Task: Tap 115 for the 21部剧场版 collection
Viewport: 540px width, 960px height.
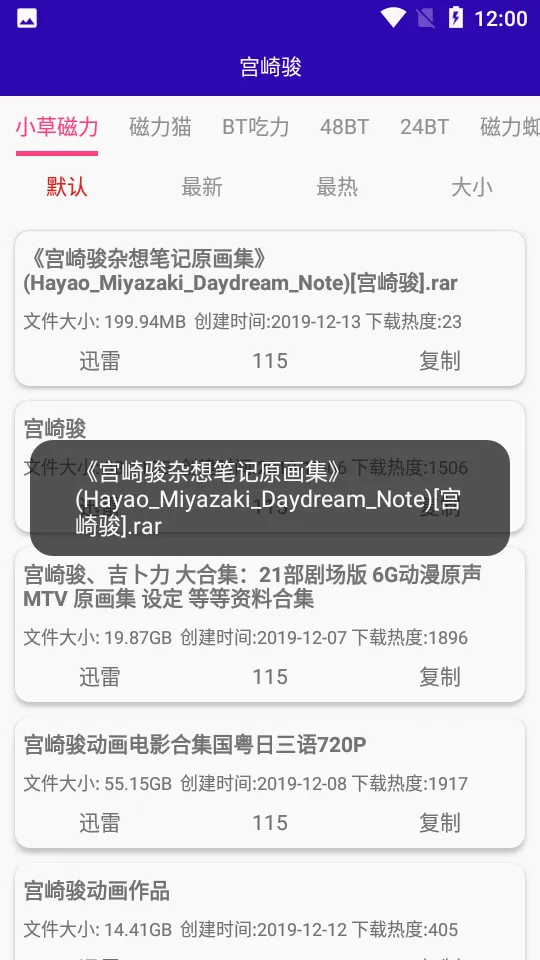Action: [270, 677]
